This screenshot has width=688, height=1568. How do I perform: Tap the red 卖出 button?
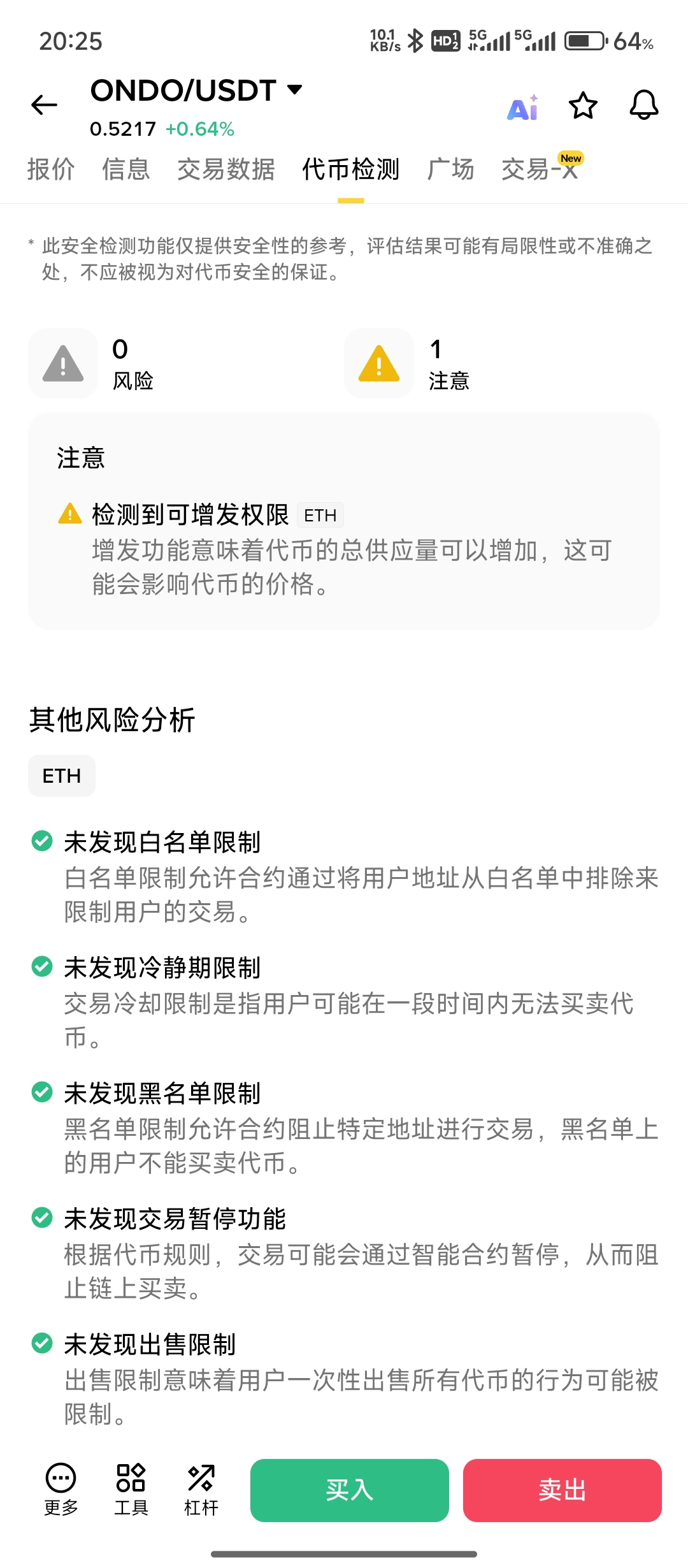[x=562, y=1490]
